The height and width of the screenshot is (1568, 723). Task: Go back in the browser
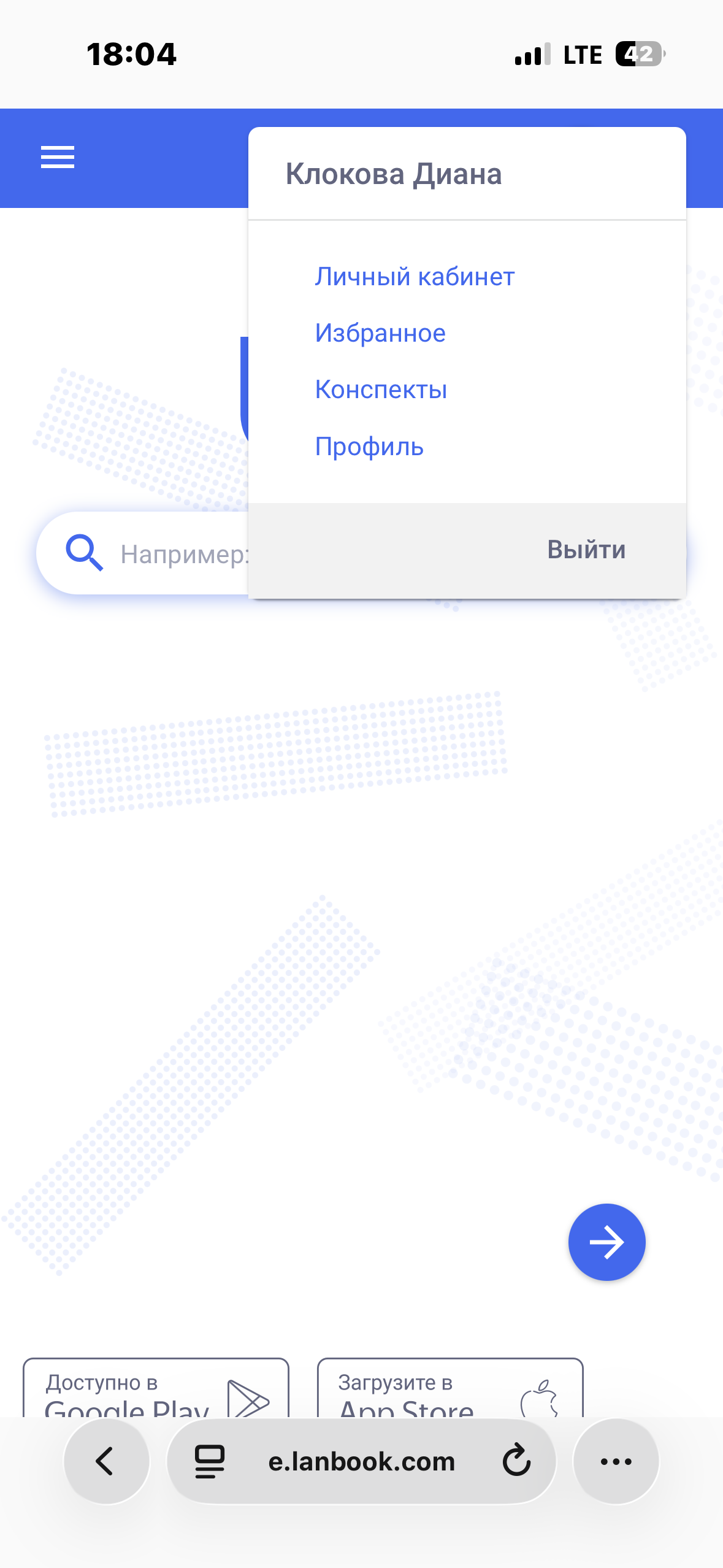pos(106,1461)
